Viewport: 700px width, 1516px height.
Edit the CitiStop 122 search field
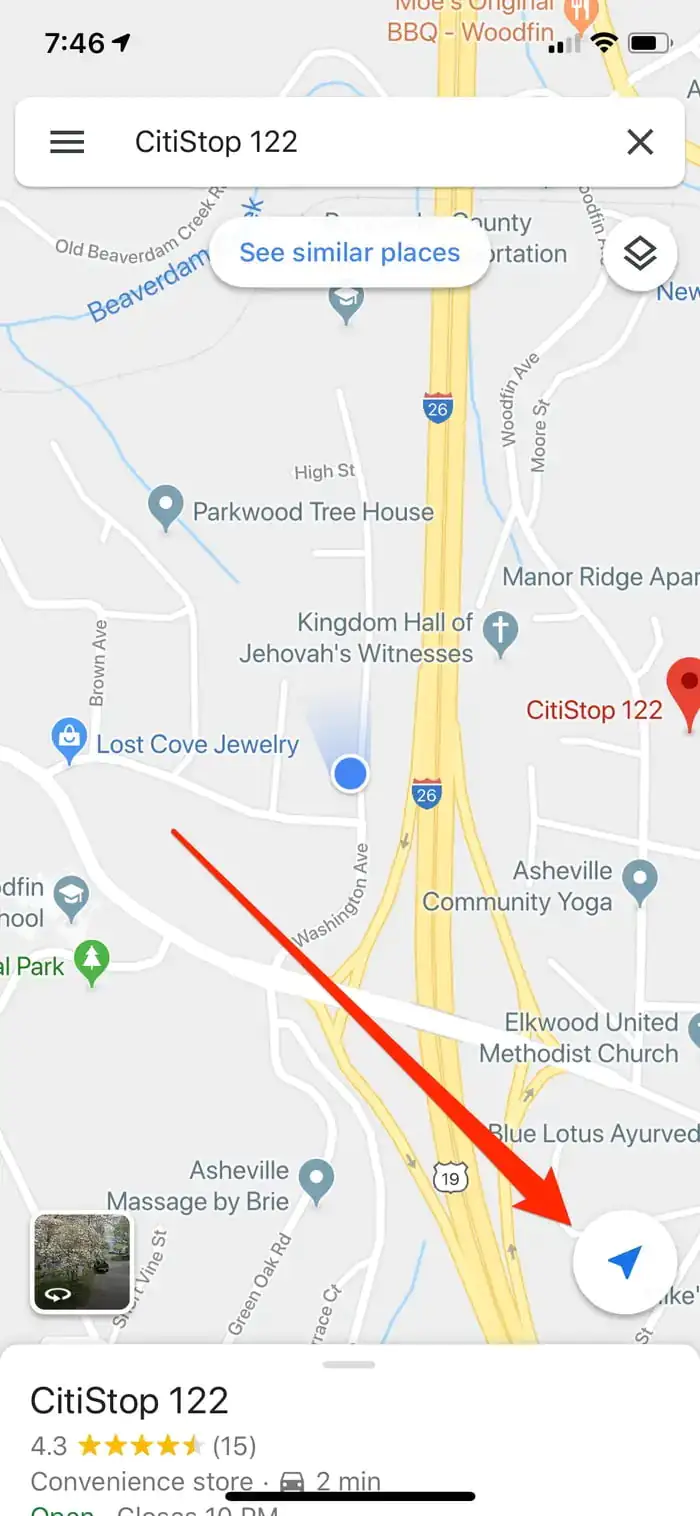(x=350, y=142)
